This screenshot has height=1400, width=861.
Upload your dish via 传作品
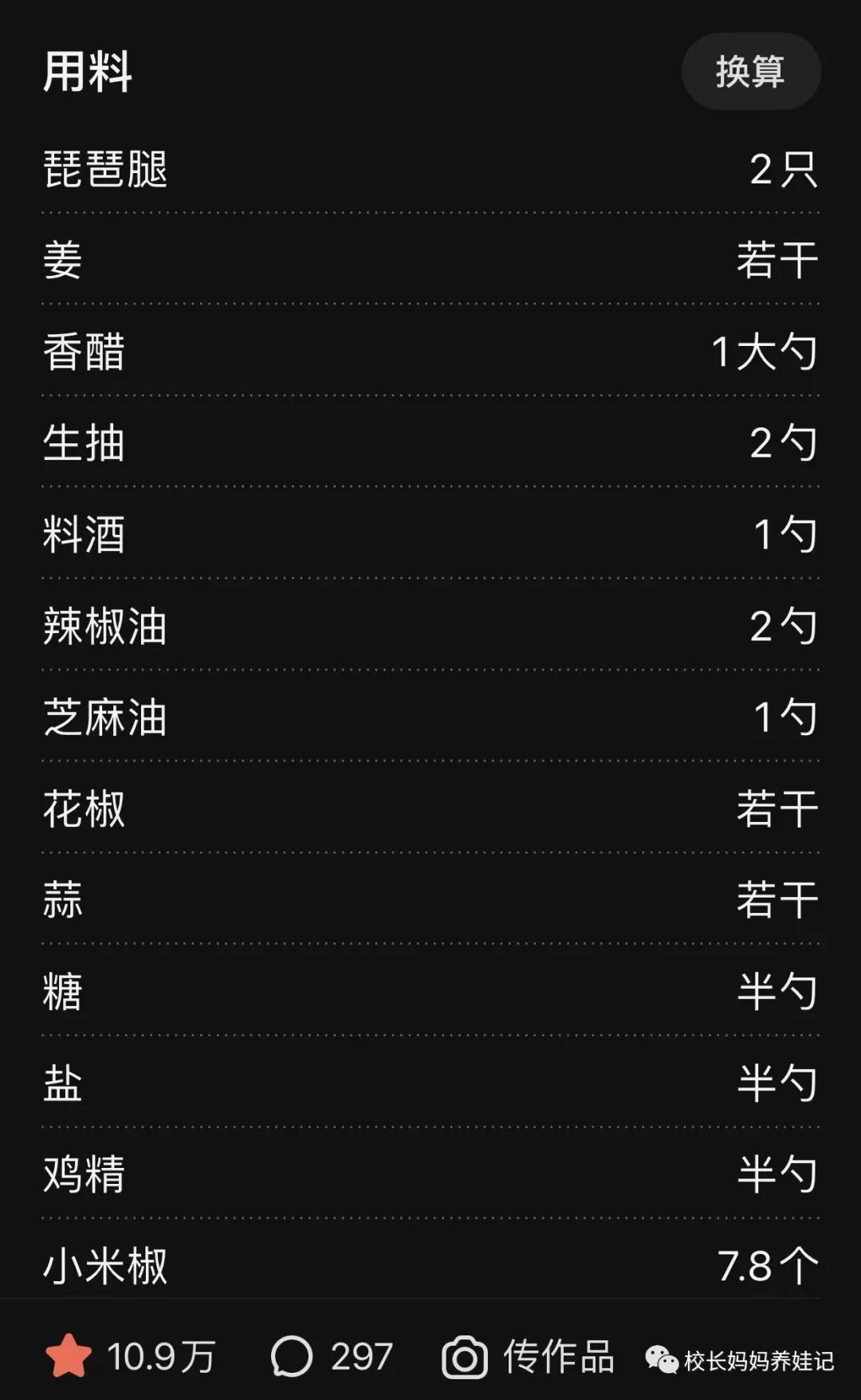click(528, 1356)
